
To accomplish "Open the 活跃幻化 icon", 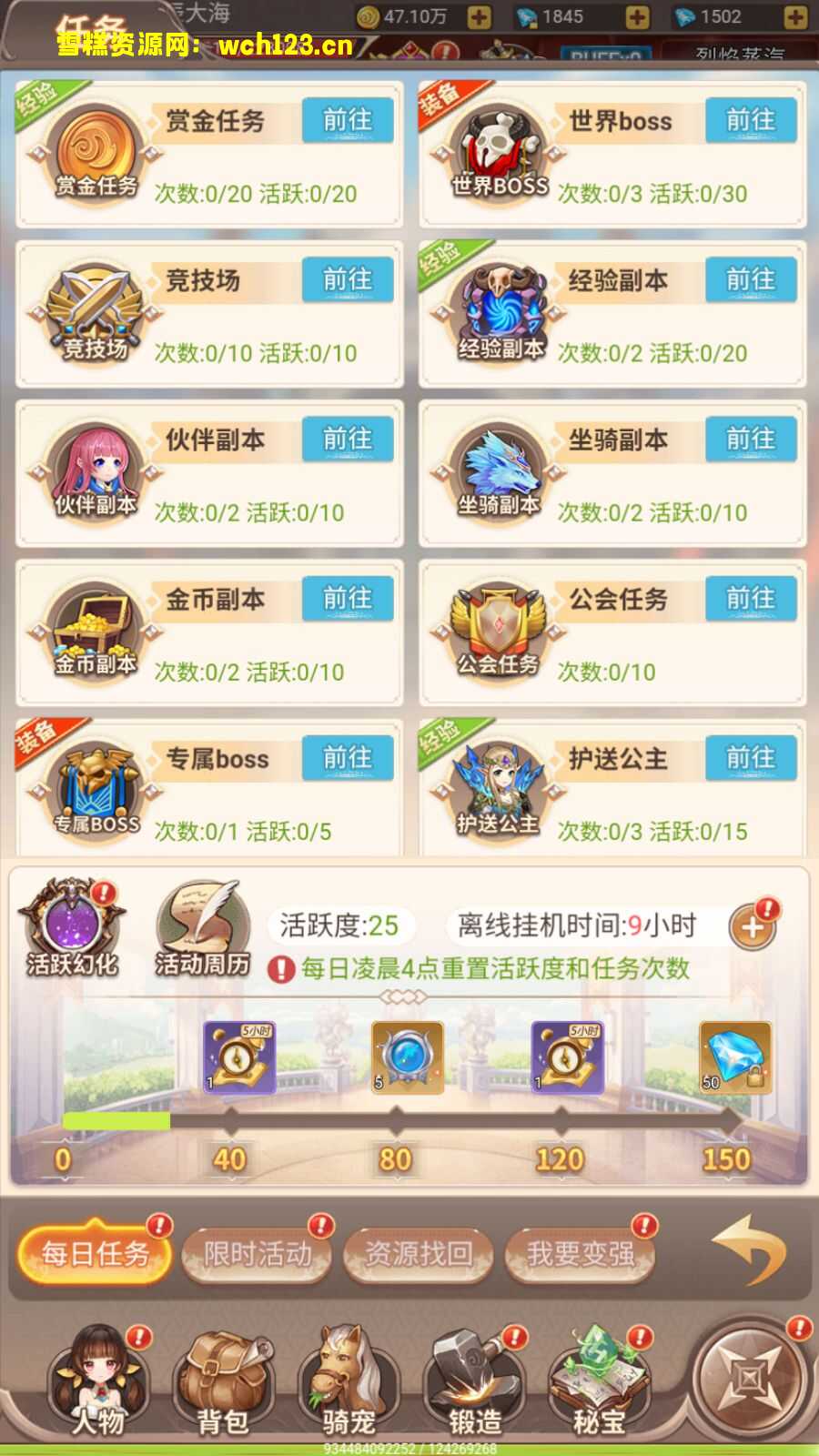I will [72, 926].
